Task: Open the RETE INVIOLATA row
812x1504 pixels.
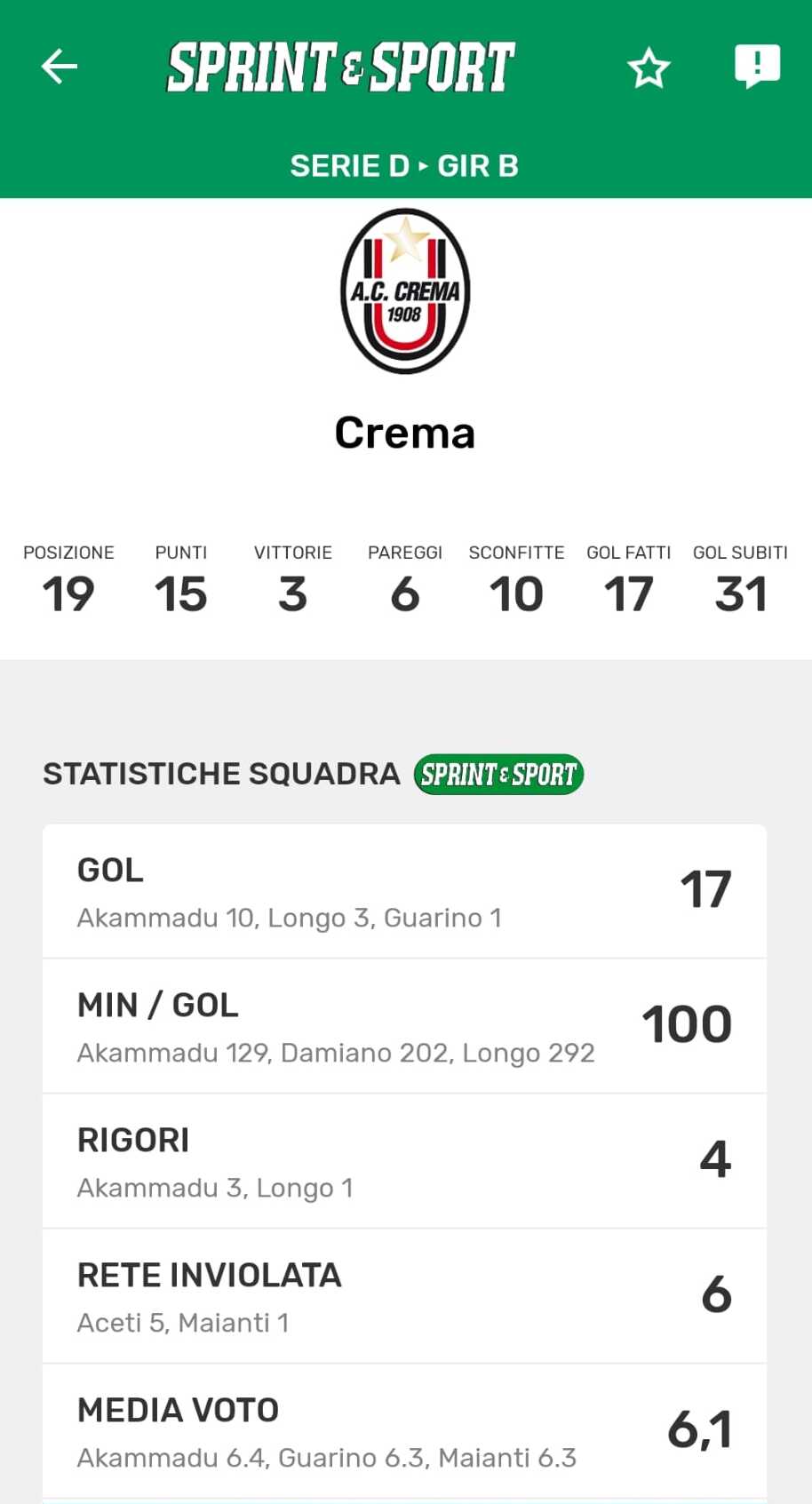Action: tap(405, 1296)
